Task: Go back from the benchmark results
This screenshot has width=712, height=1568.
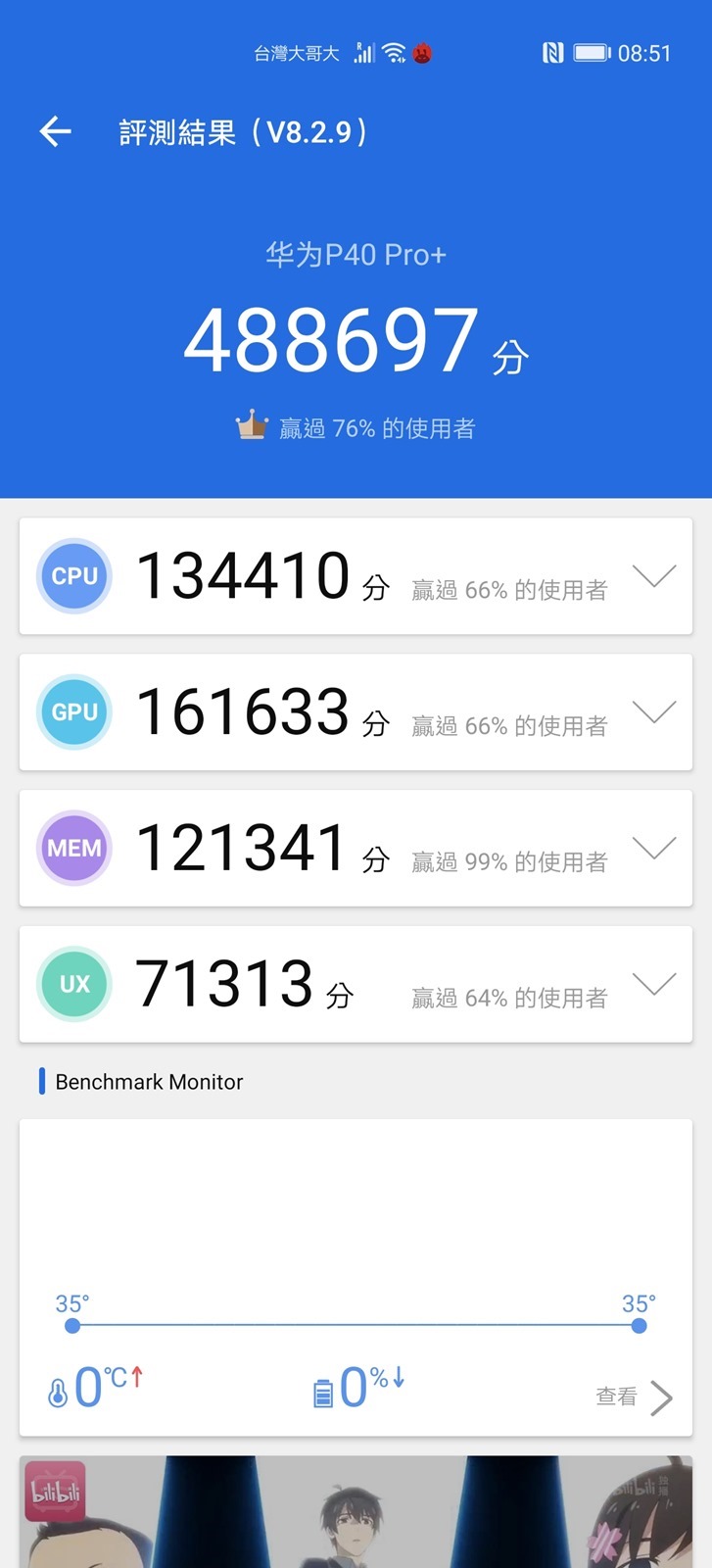Action: coord(56,131)
